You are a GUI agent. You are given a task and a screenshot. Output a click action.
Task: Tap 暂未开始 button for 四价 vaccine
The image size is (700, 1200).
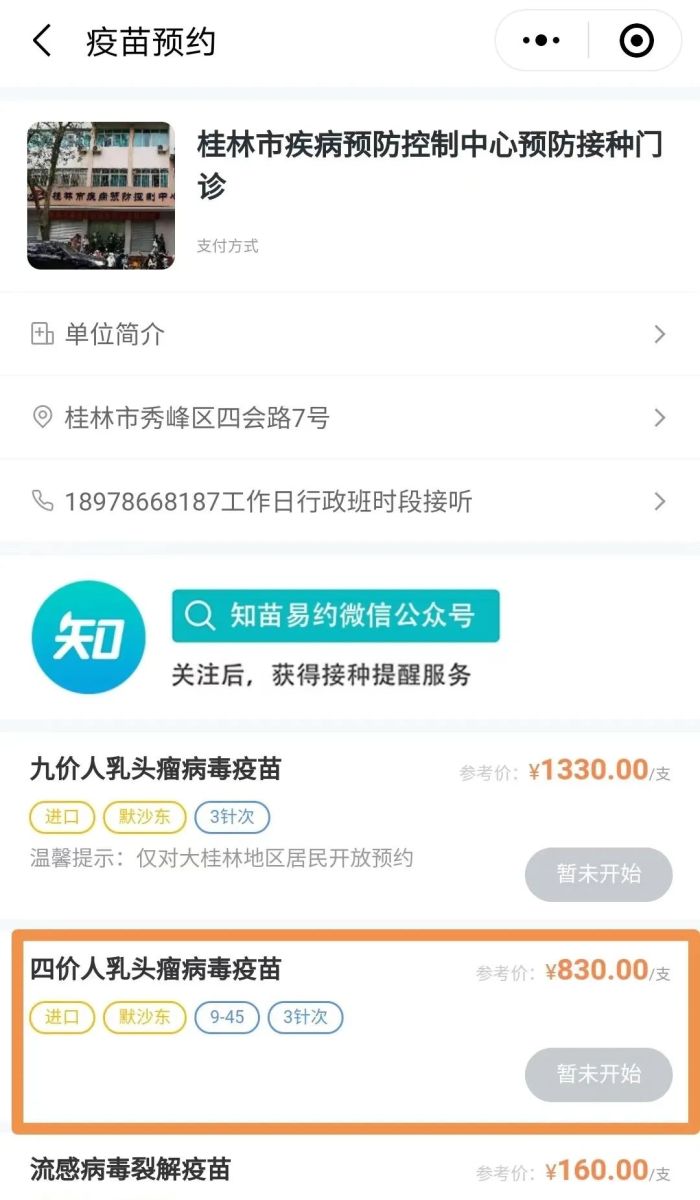coord(598,1074)
